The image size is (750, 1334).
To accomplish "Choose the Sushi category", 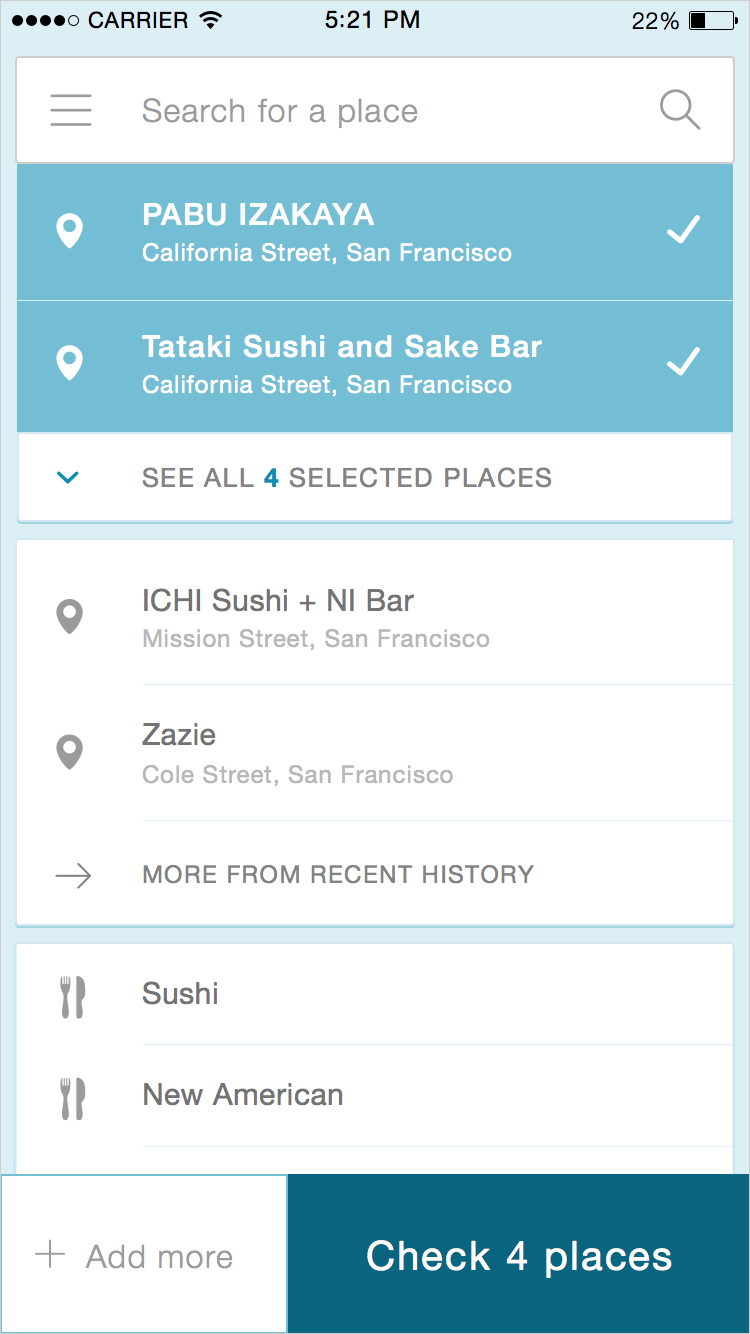I will (375, 995).
